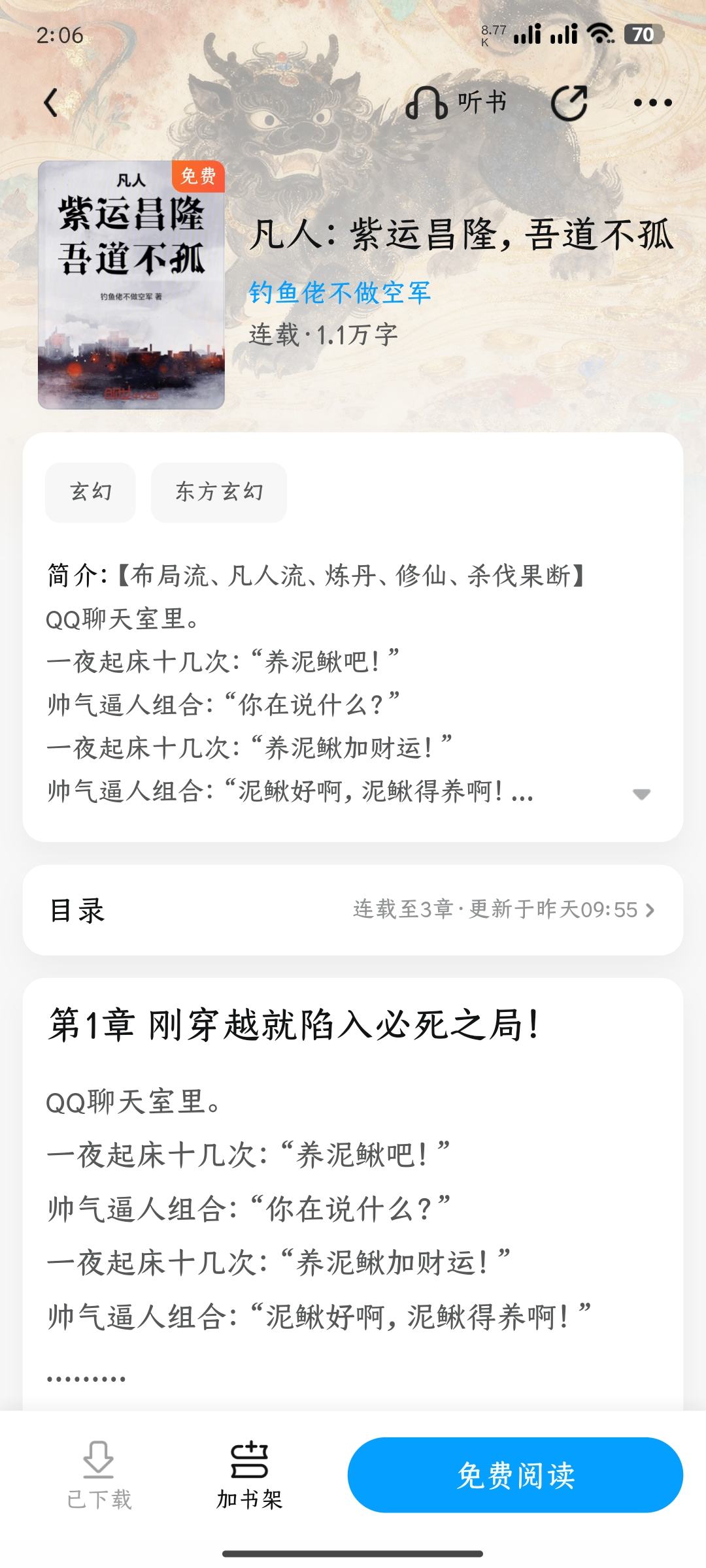Image resolution: width=706 pixels, height=1568 pixels.
Task: Add book to shelf with 加书架
Action: pyautogui.click(x=250, y=1475)
